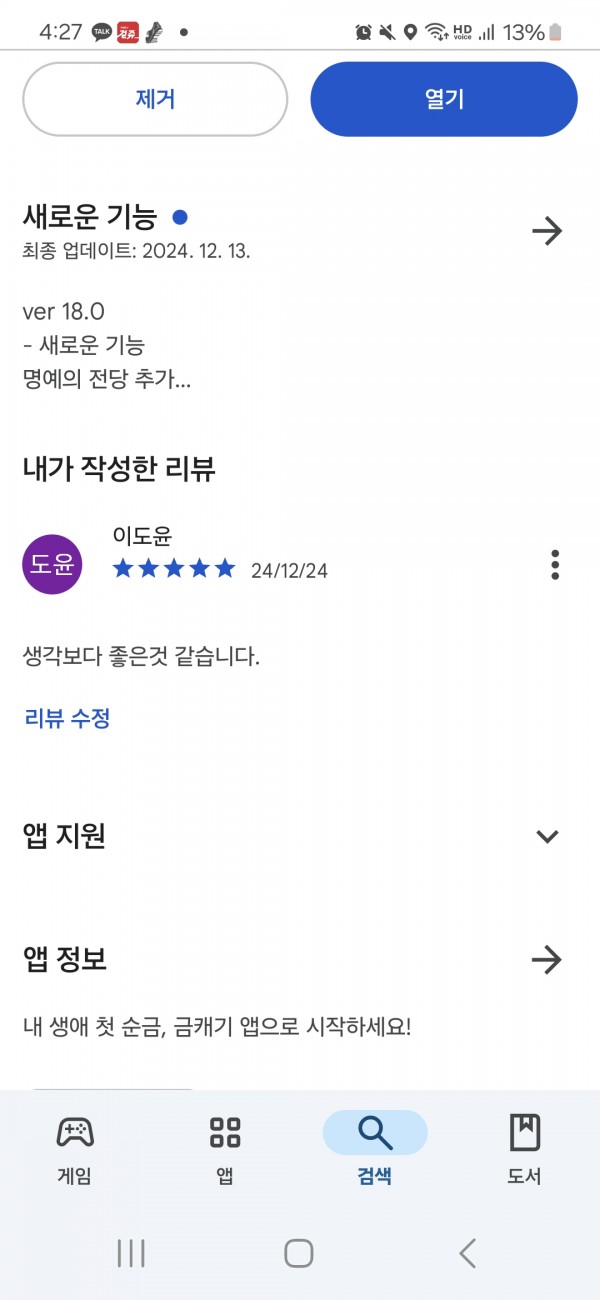The image size is (600, 1300).
Task: Open 새로운 기능 details arrow
Action: click(x=546, y=231)
